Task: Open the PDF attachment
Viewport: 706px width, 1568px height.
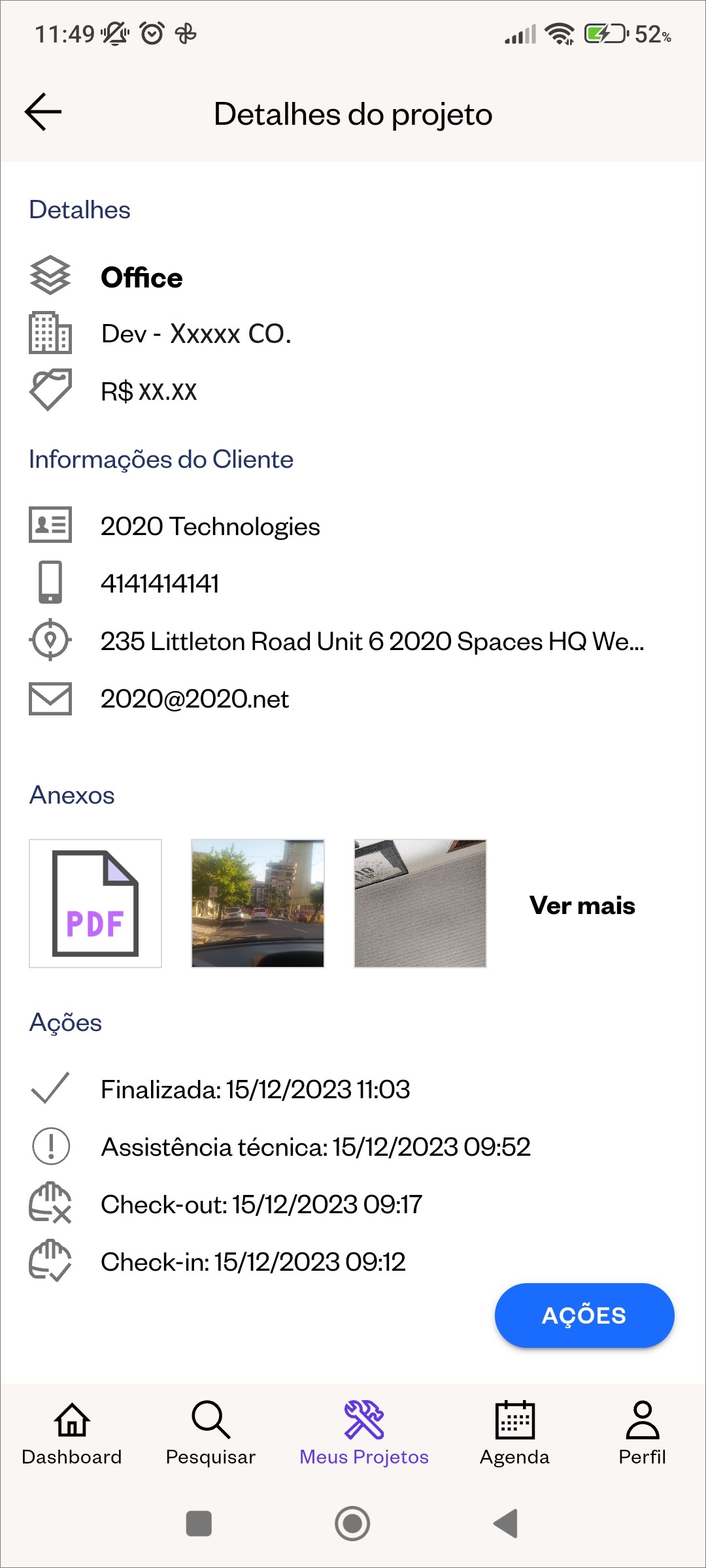Action: click(x=95, y=903)
